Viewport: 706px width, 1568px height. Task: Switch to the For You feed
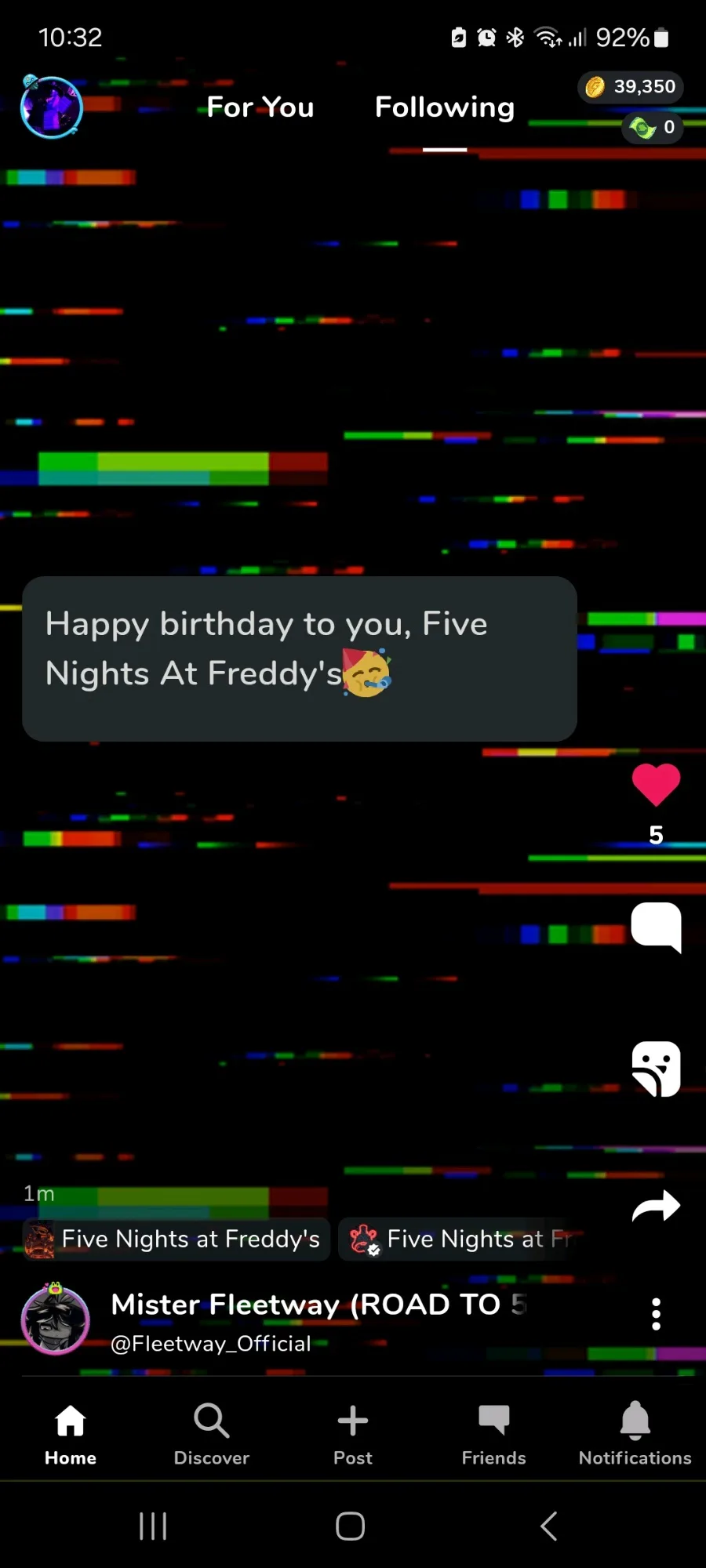coord(260,107)
